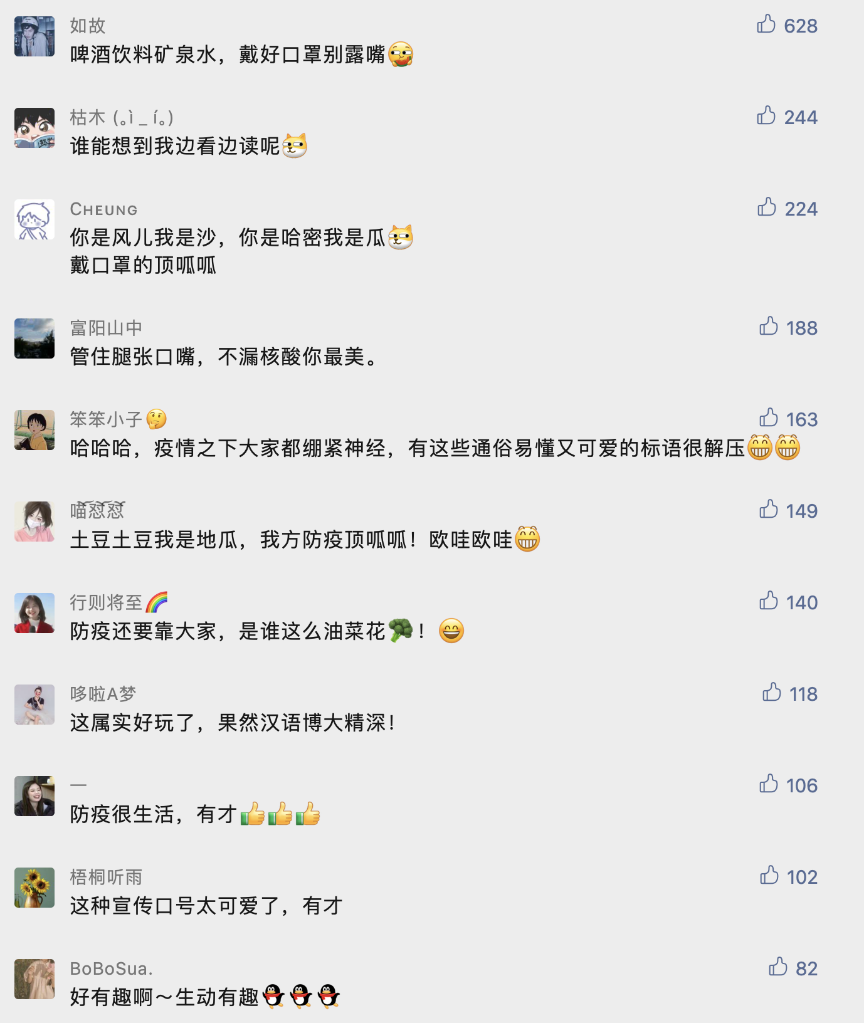The width and height of the screenshot is (864, 1023).
Task: Open Cheung's profile avatar
Action: (34, 220)
